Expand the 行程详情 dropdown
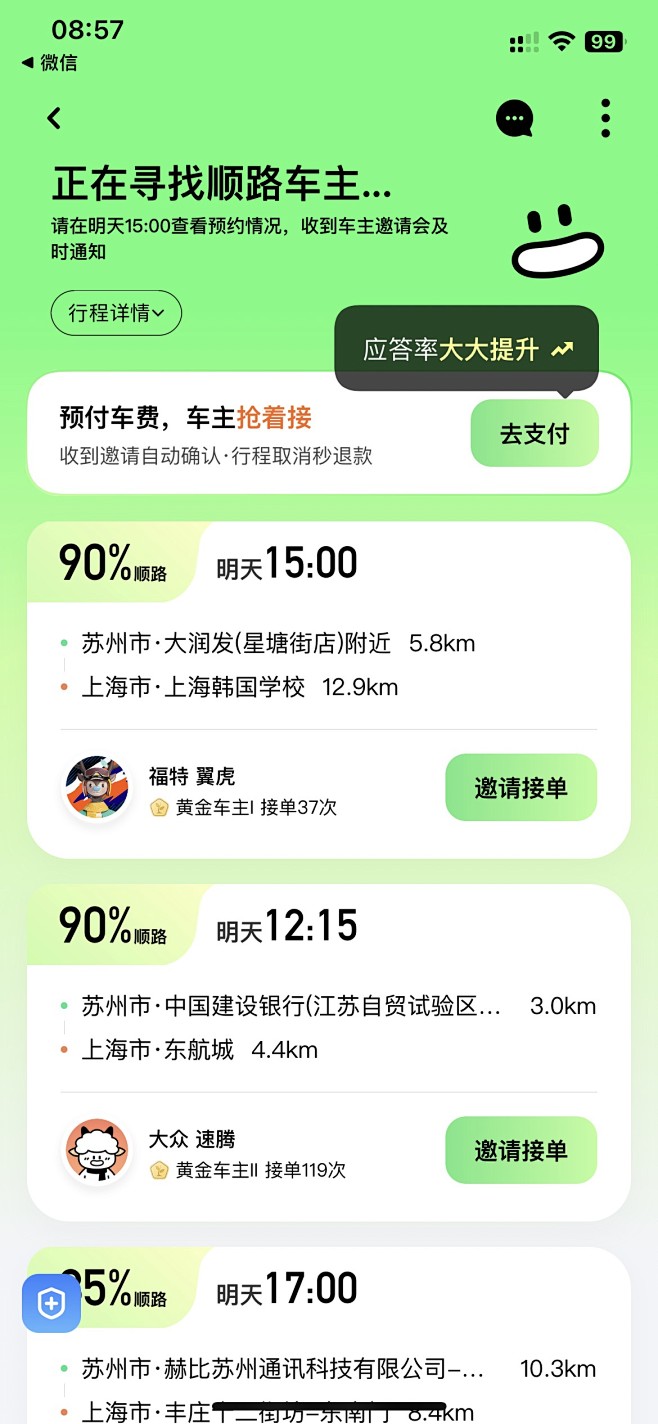Viewport: 658px width, 1424px height. tap(116, 313)
